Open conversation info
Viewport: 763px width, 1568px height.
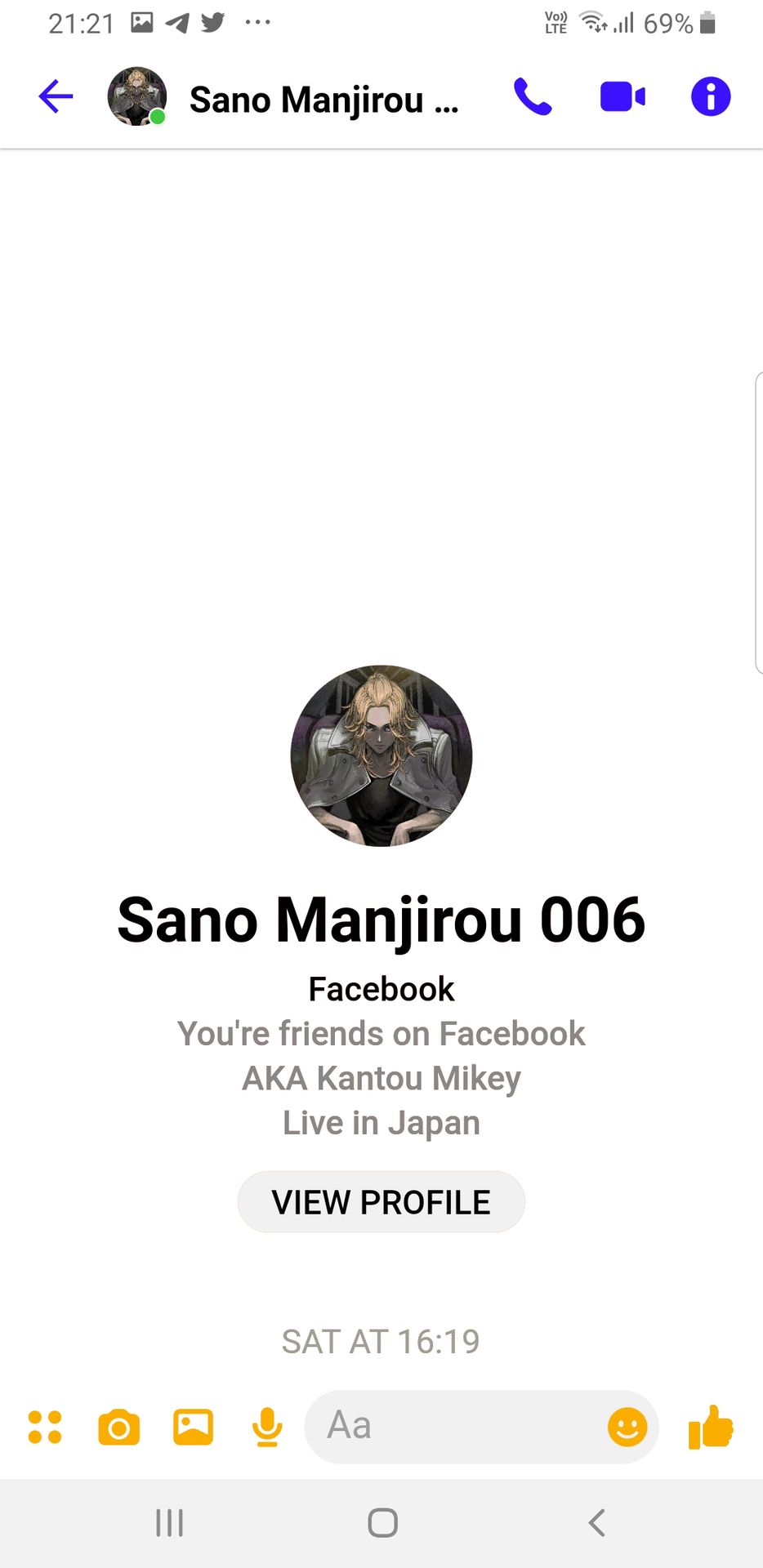(x=711, y=97)
